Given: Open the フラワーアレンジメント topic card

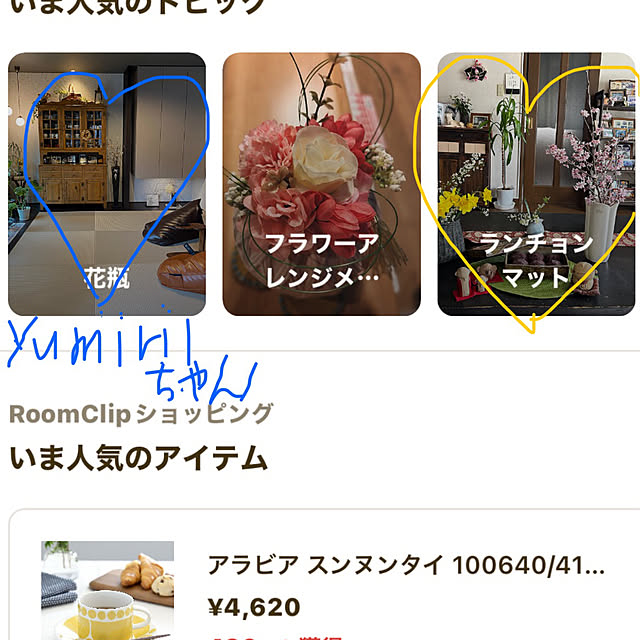Looking at the screenshot, I should 321,185.
